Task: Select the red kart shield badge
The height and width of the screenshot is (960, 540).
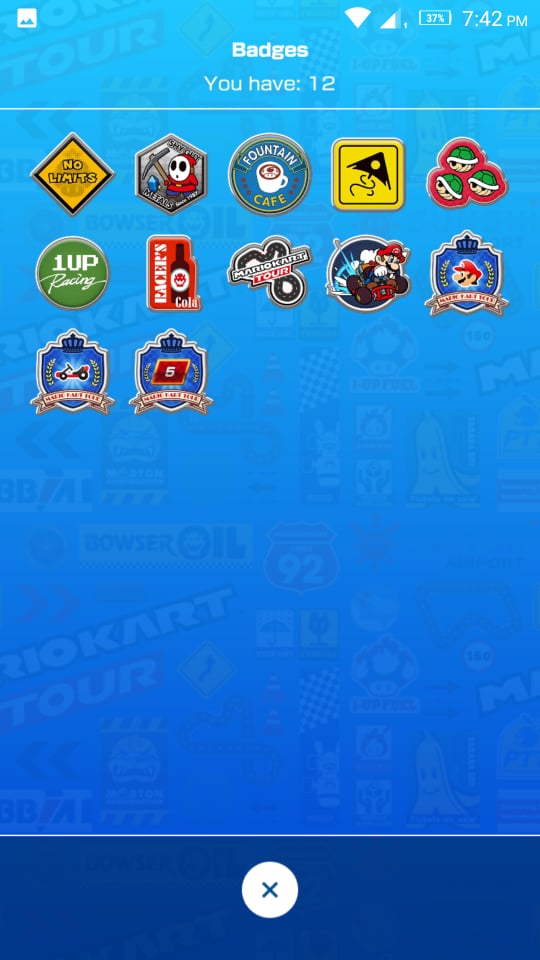Action: point(72,372)
